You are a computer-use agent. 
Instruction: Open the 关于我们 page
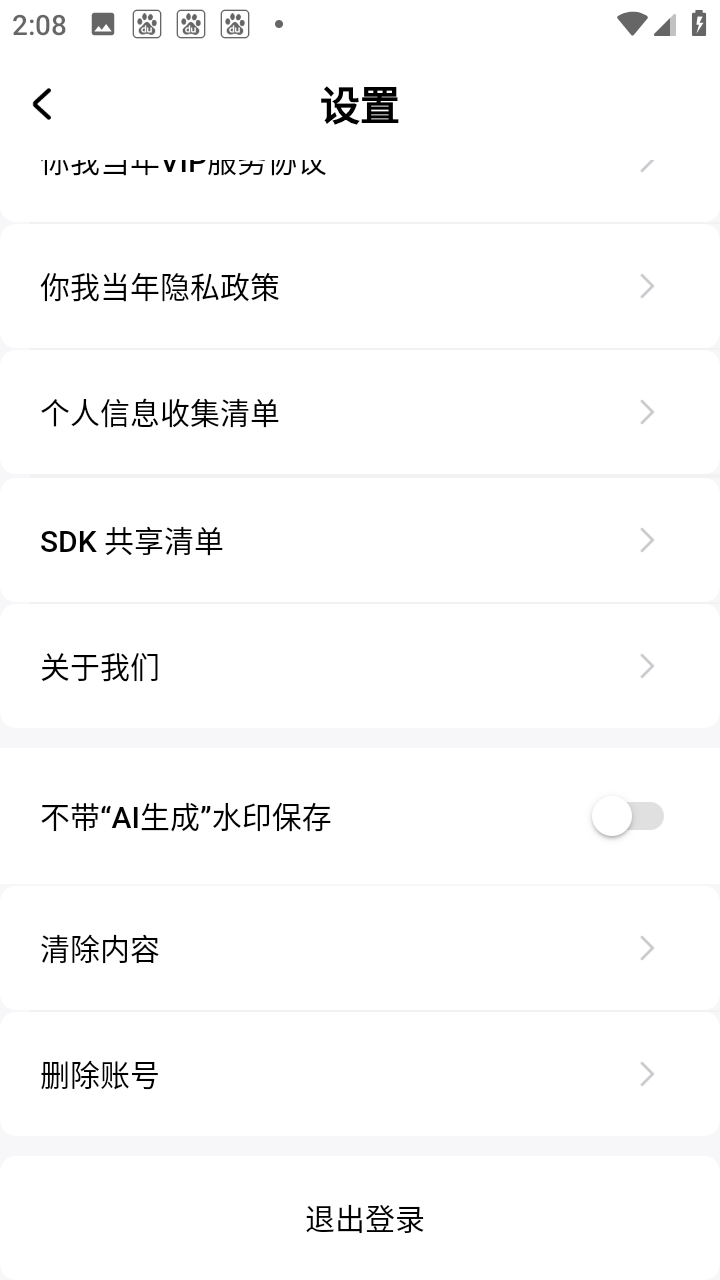click(646, 666)
